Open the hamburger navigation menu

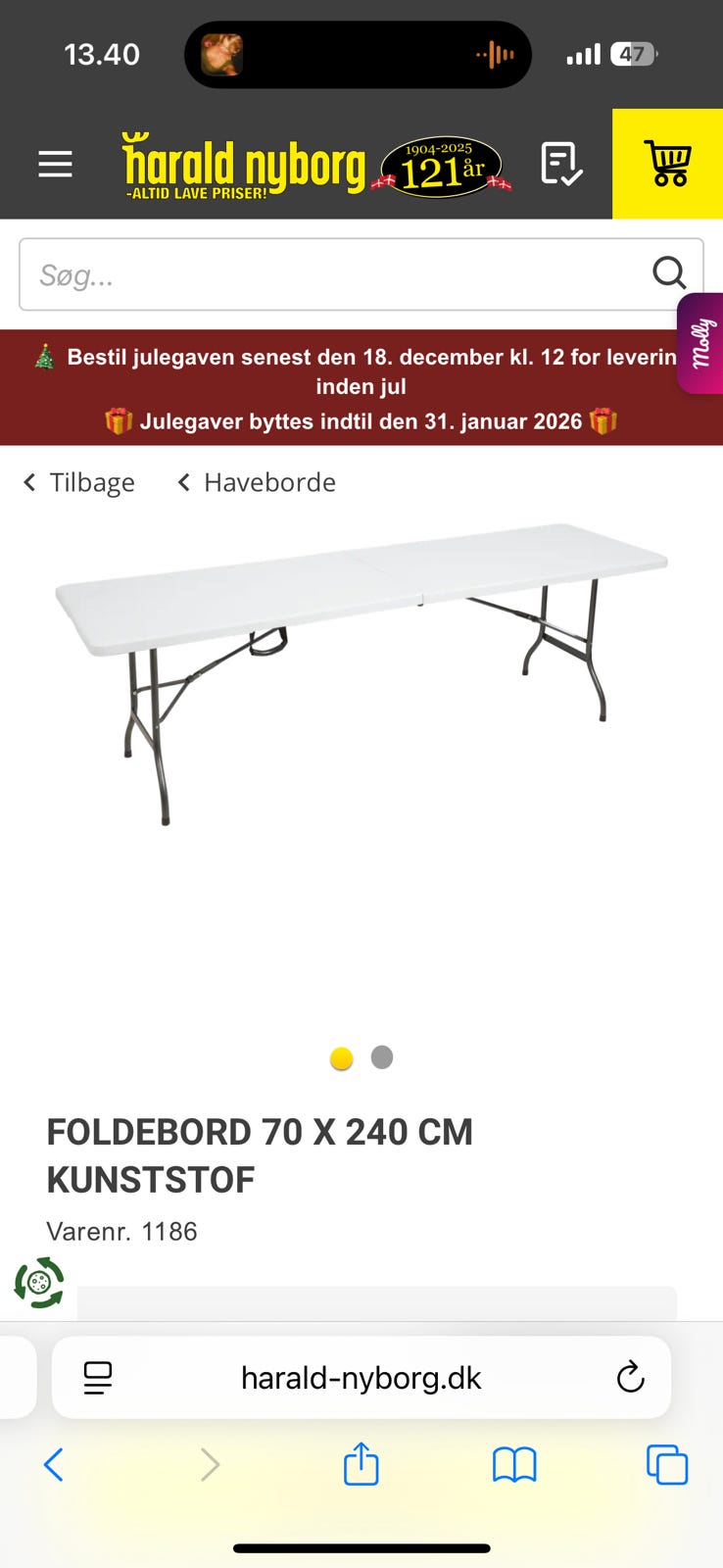[x=55, y=165]
